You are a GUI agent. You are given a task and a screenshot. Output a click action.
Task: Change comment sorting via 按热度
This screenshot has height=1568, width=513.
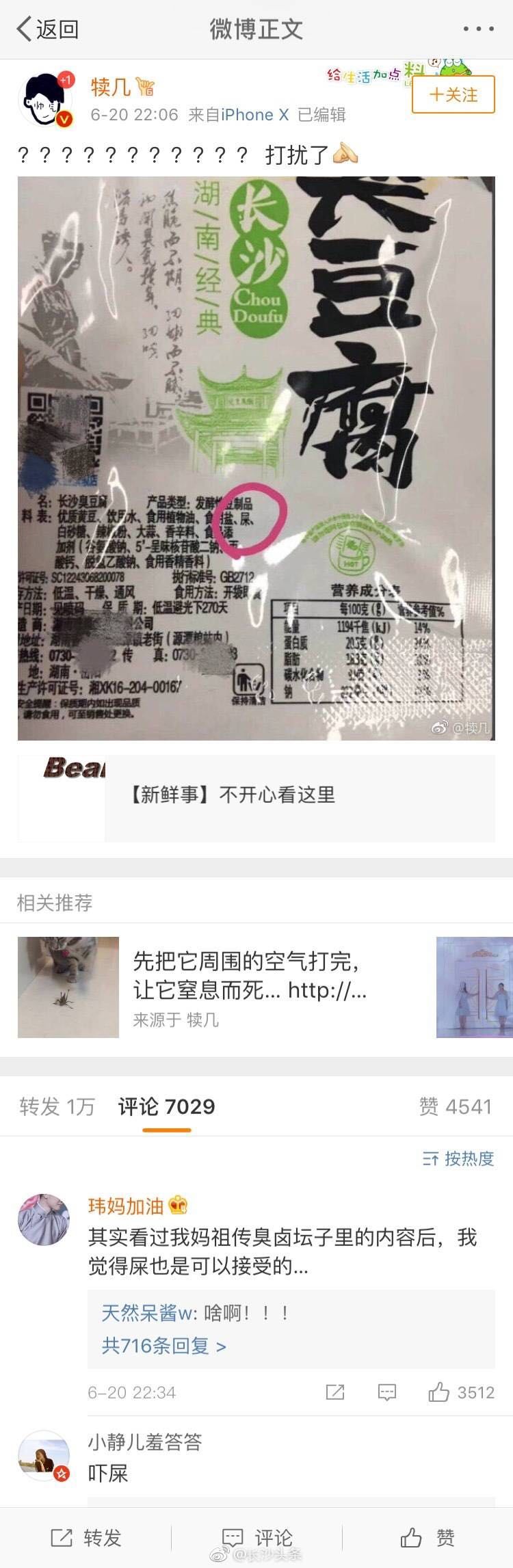tap(458, 1158)
